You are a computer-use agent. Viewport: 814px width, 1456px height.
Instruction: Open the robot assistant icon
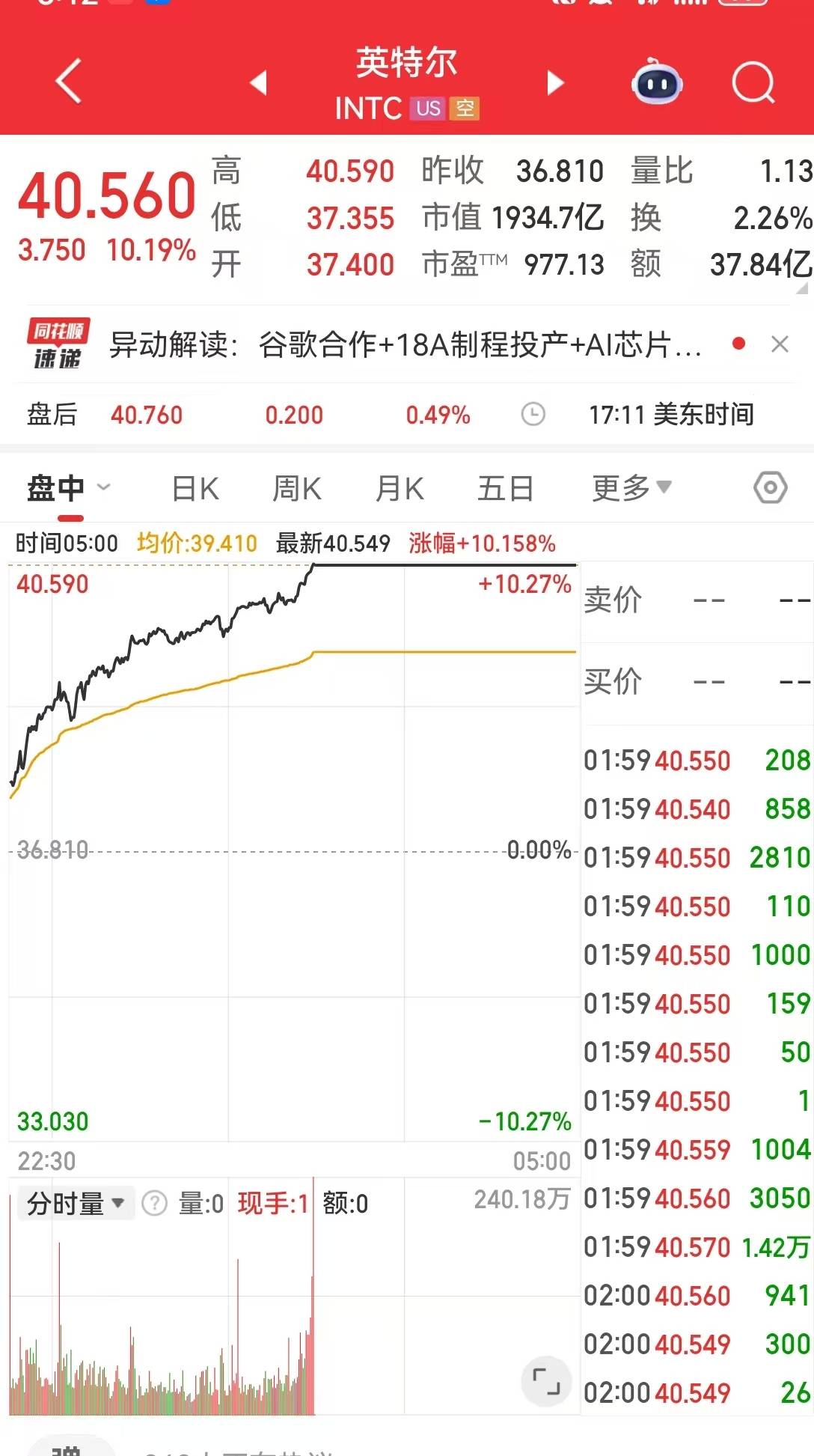pyautogui.click(x=657, y=82)
